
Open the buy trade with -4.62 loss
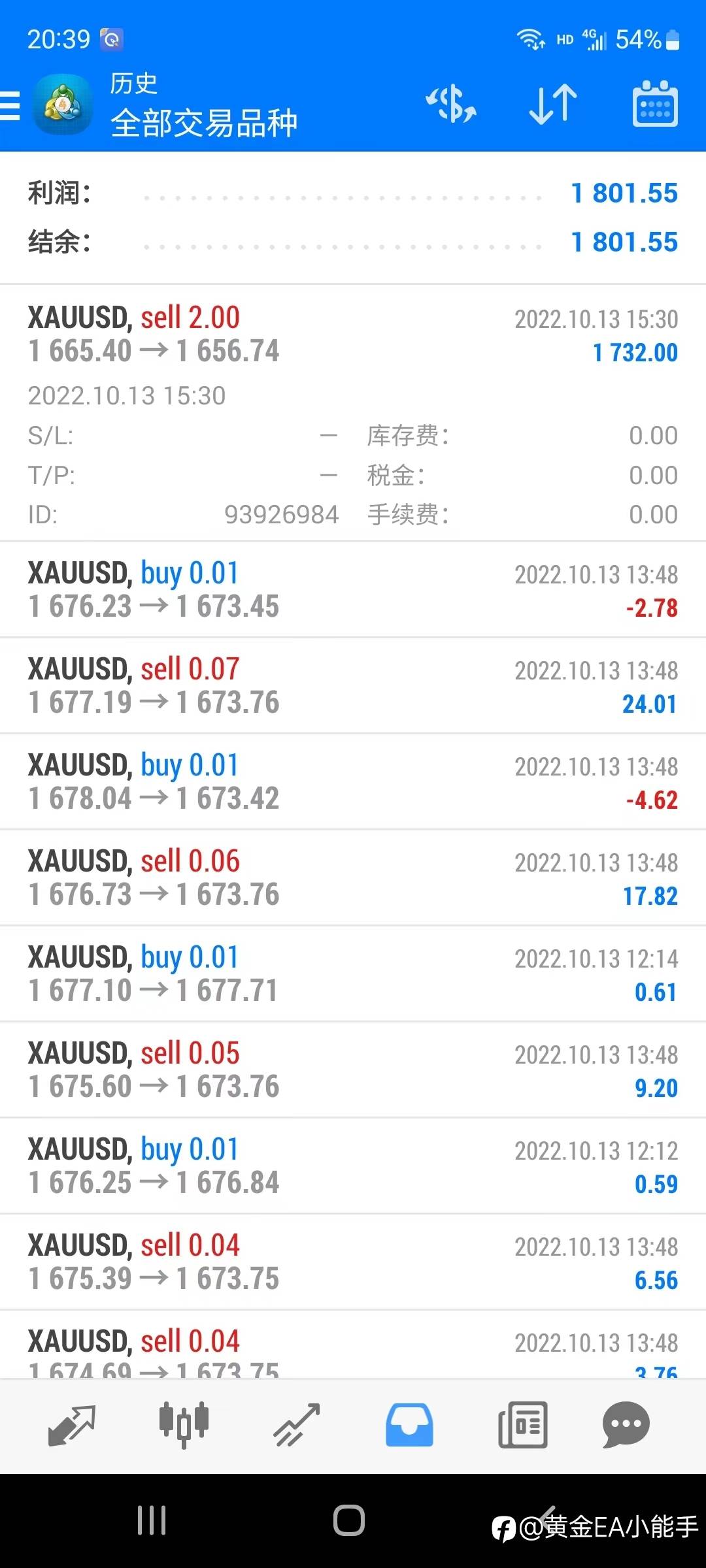(353, 781)
